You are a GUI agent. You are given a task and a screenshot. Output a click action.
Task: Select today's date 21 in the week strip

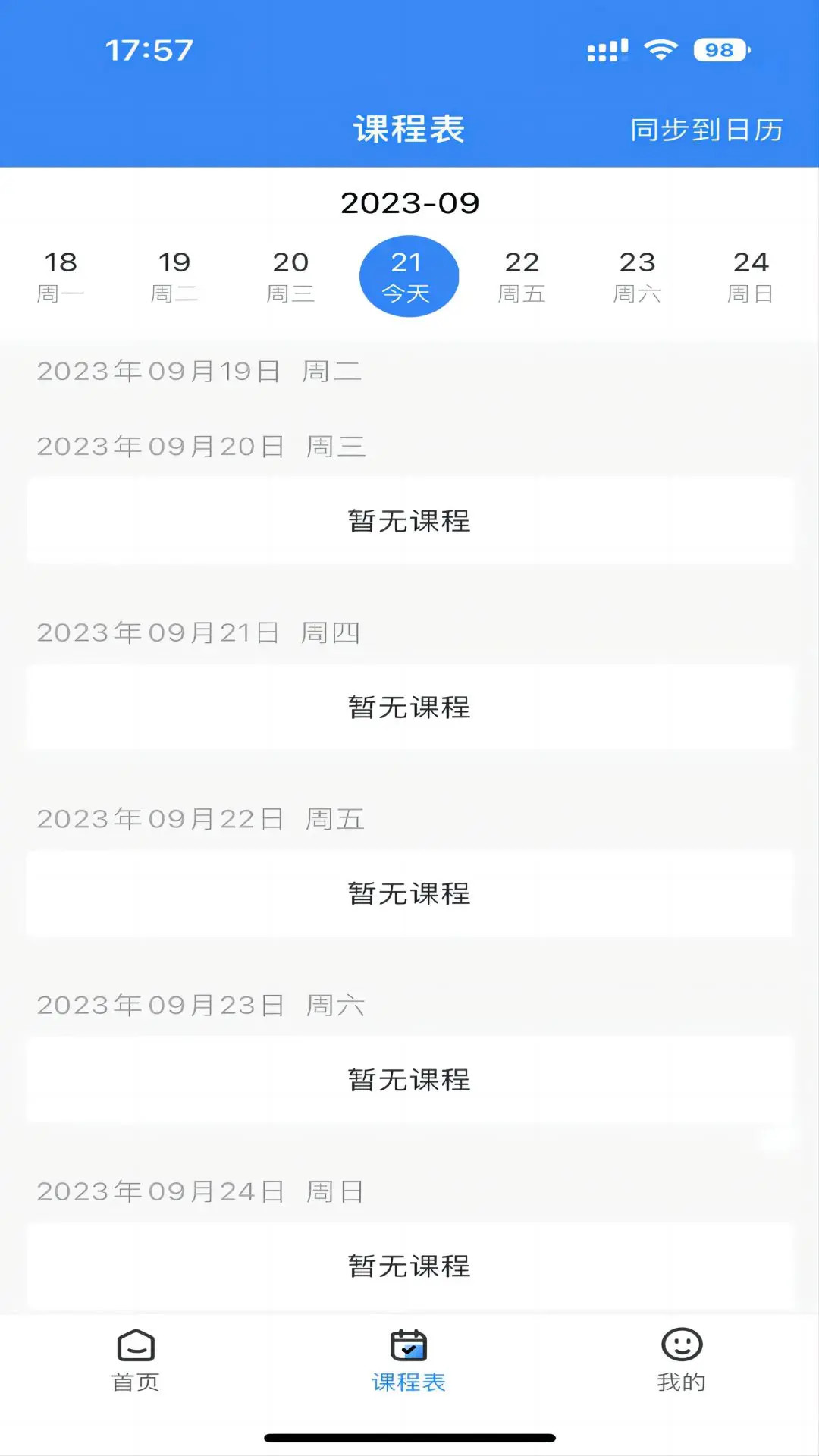tap(408, 275)
